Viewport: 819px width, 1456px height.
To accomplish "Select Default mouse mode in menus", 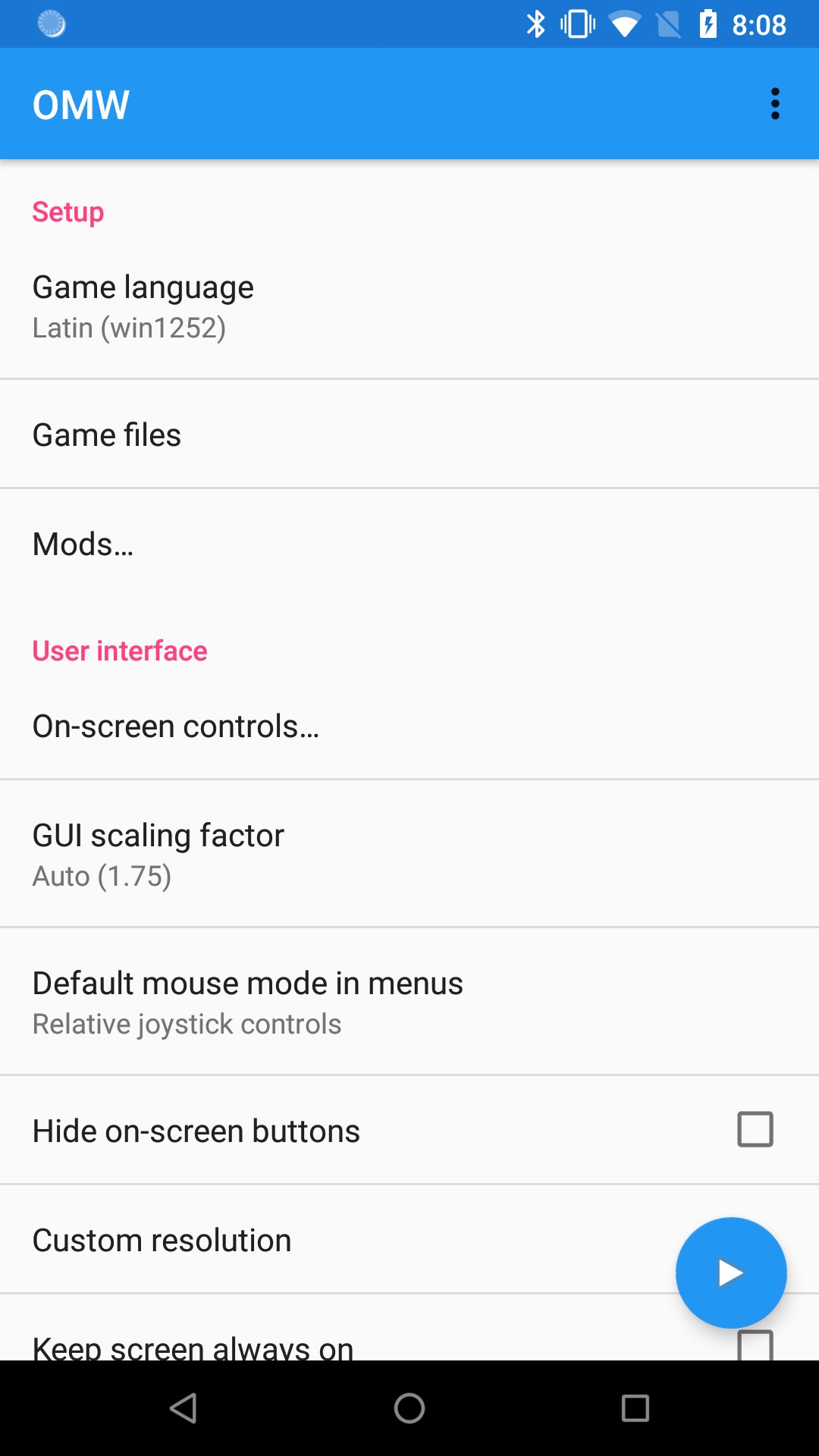I will click(x=409, y=1002).
